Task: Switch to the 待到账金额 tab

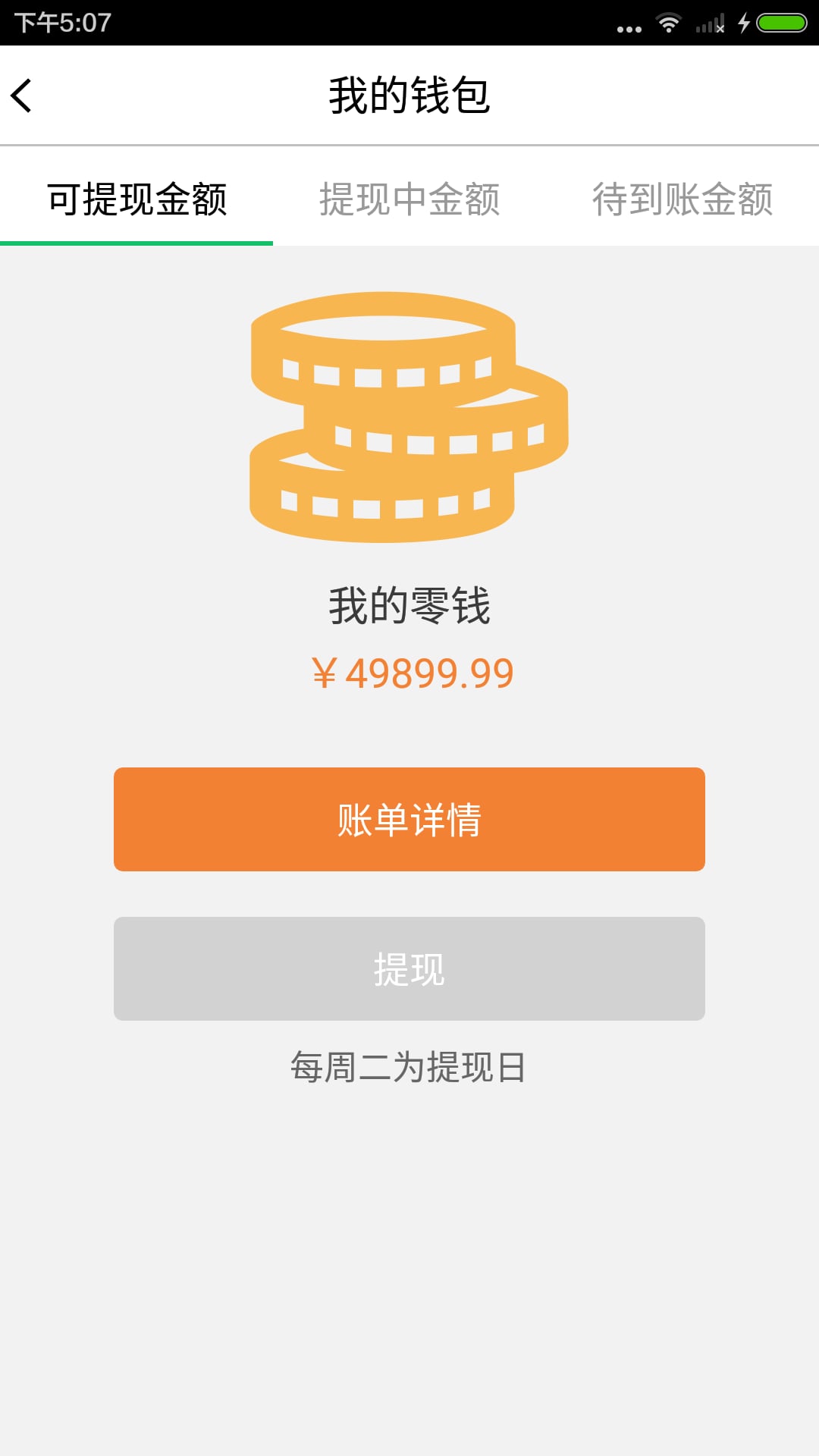Action: [x=682, y=198]
